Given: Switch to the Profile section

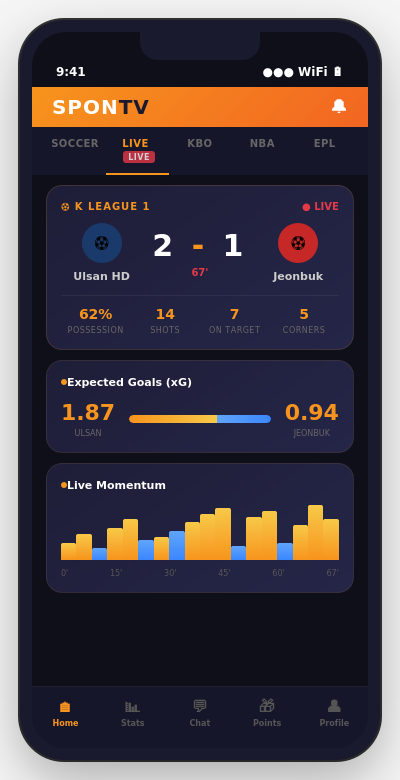Looking at the screenshot, I should coord(334,714).
